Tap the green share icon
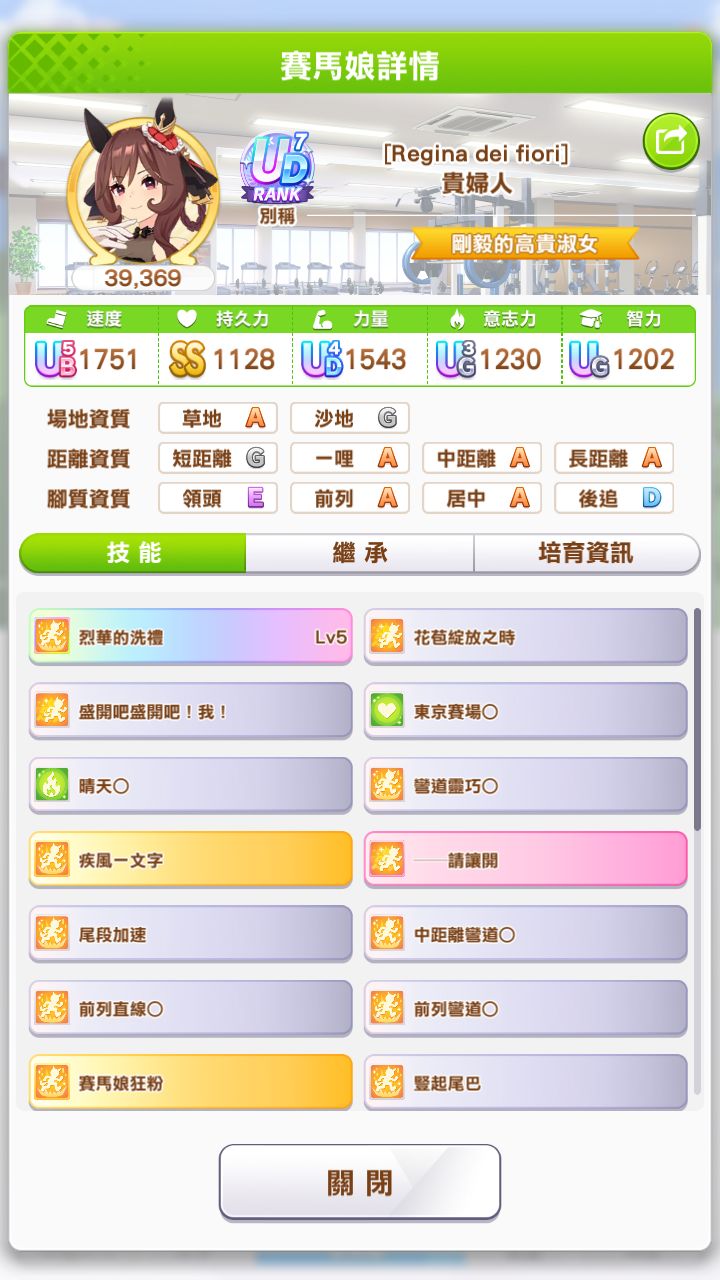 (669, 141)
